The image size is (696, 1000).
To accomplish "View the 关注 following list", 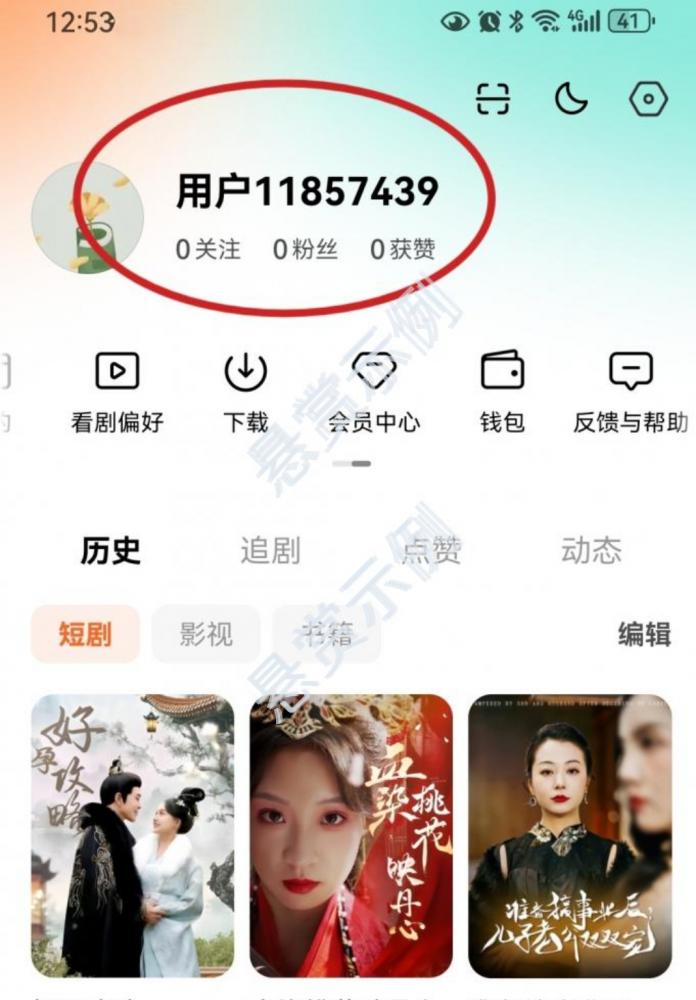I will point(208,249).
